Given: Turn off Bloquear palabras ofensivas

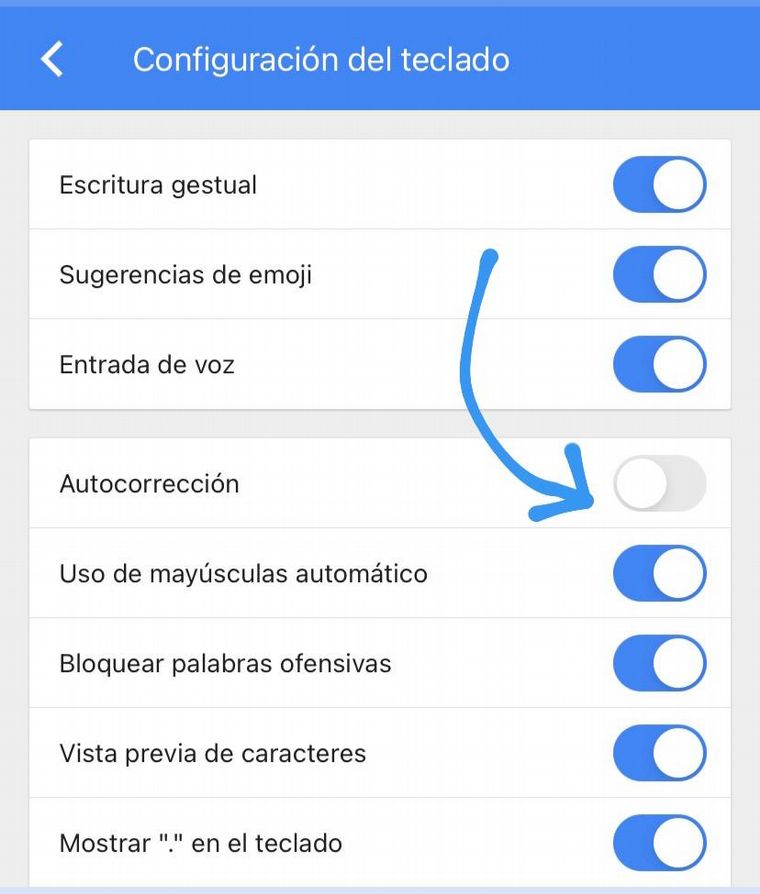Looking at the screenshot, I should tap(659, 663).
